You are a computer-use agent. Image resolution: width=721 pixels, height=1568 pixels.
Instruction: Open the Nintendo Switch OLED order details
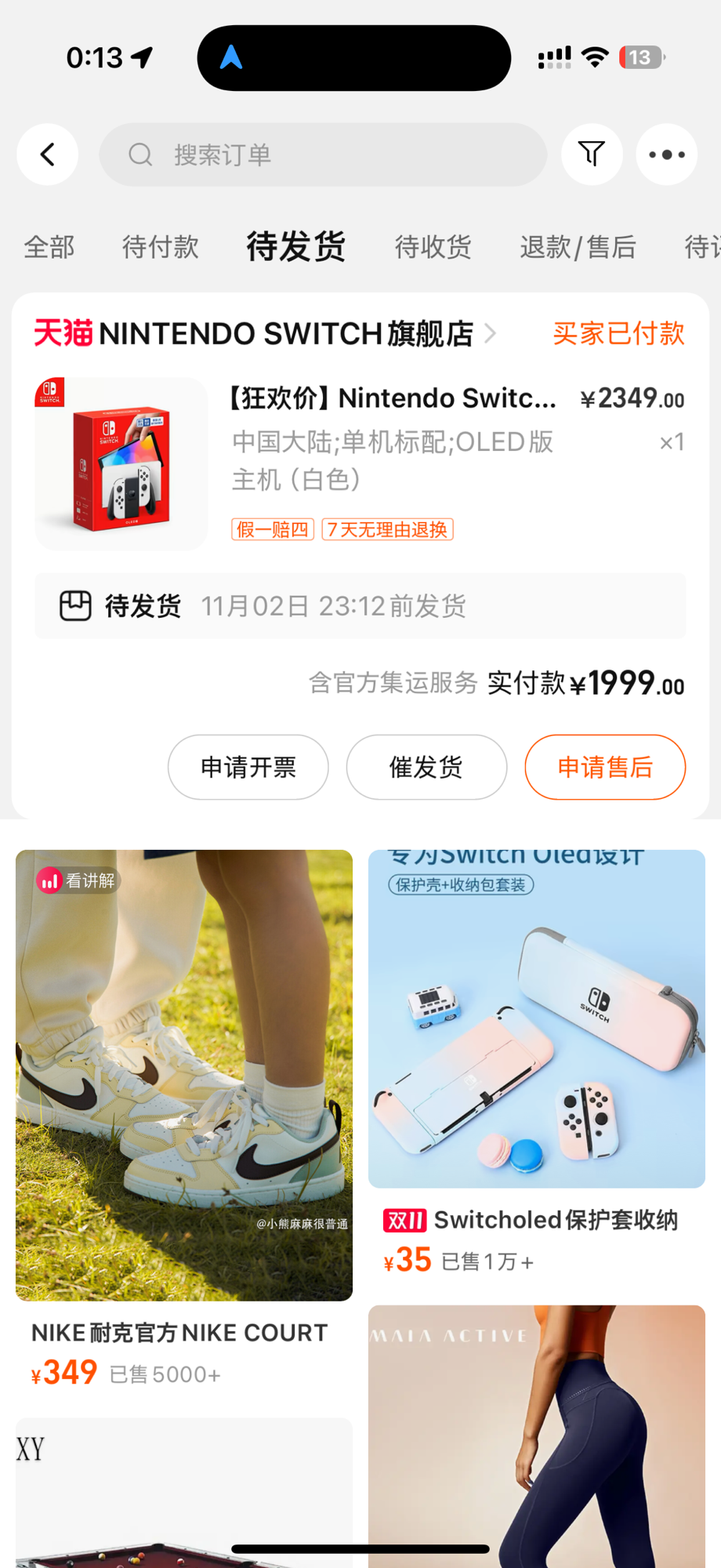[360, 463]
